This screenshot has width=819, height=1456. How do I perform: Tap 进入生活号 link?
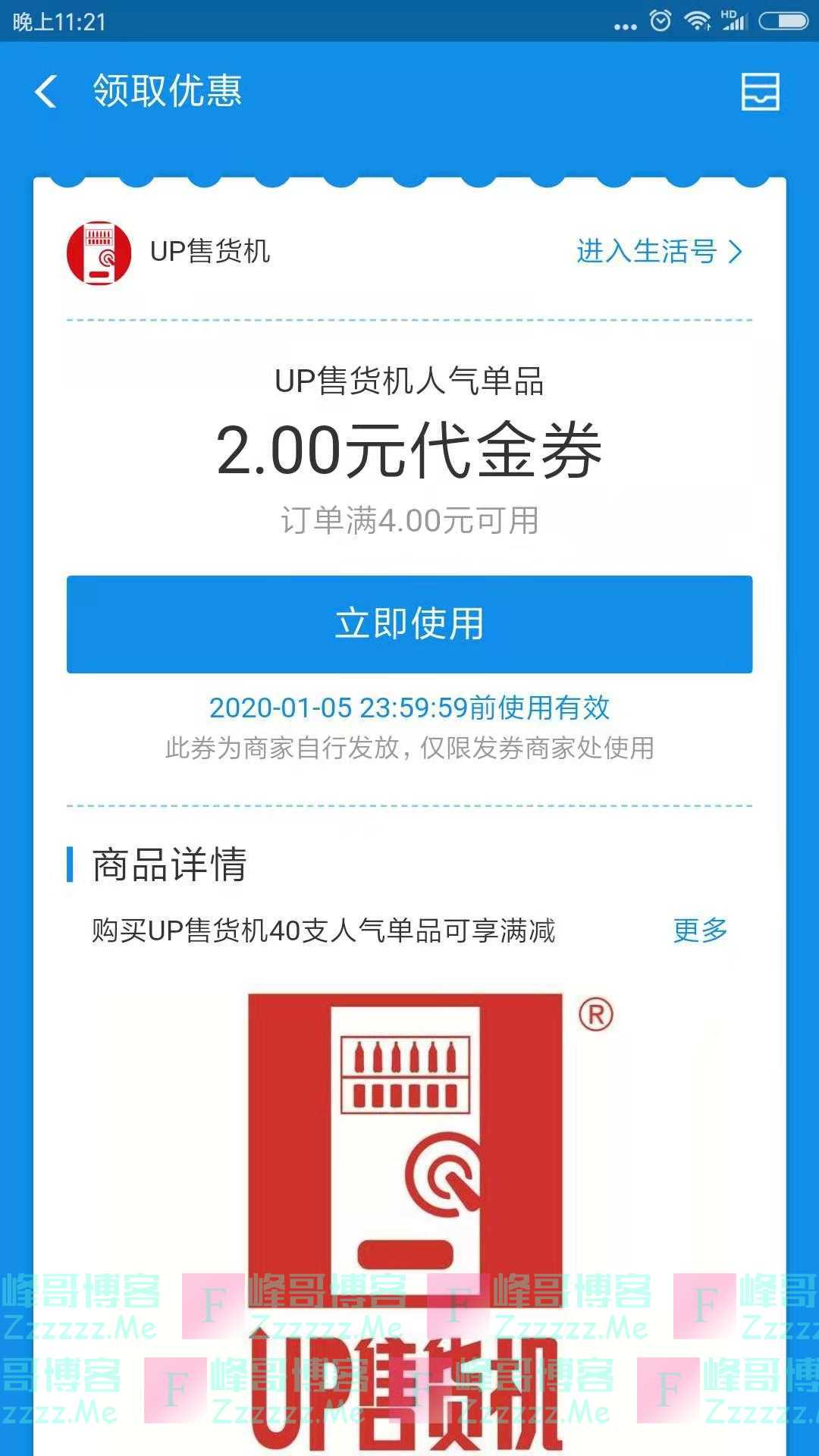[x=658, y=251]
